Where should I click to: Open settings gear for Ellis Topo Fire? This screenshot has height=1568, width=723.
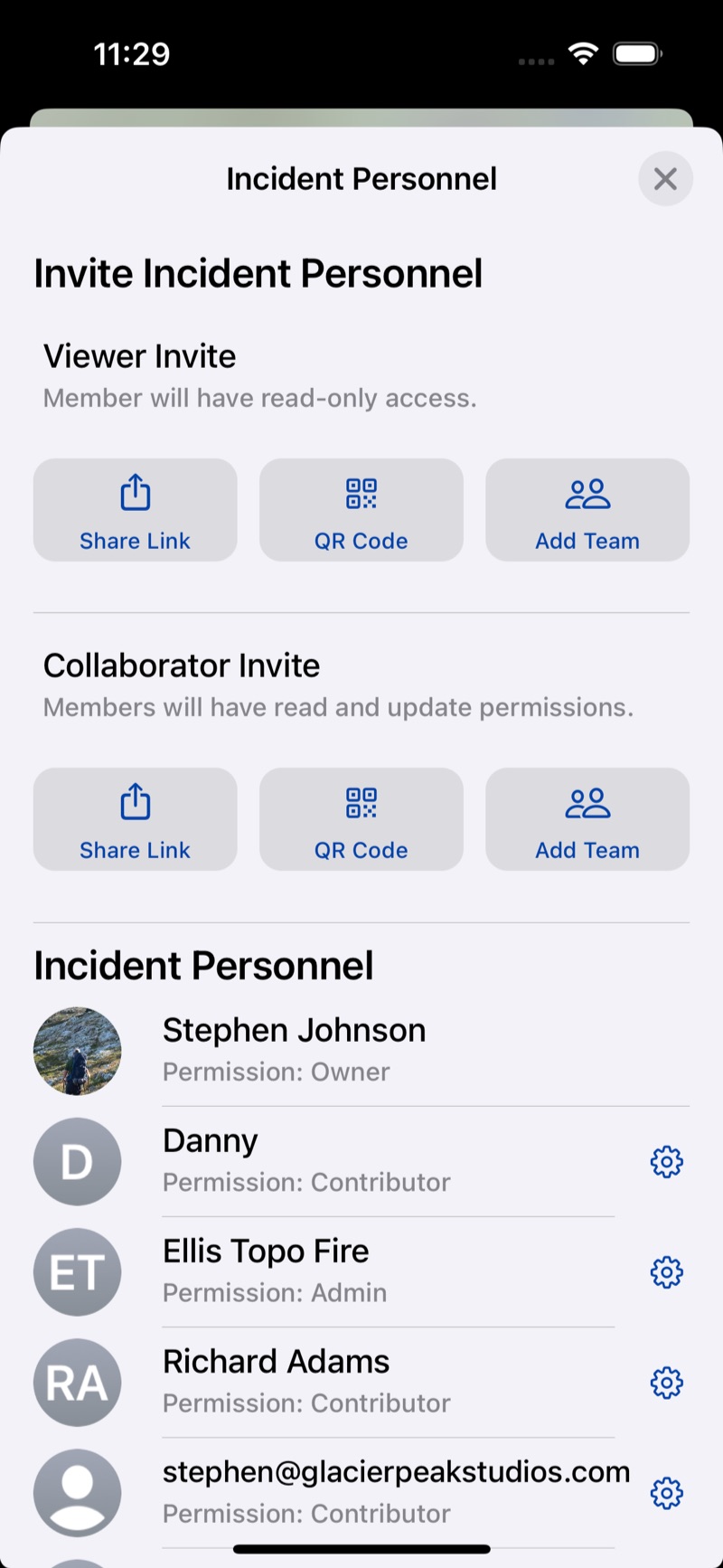pos(666,1272)
